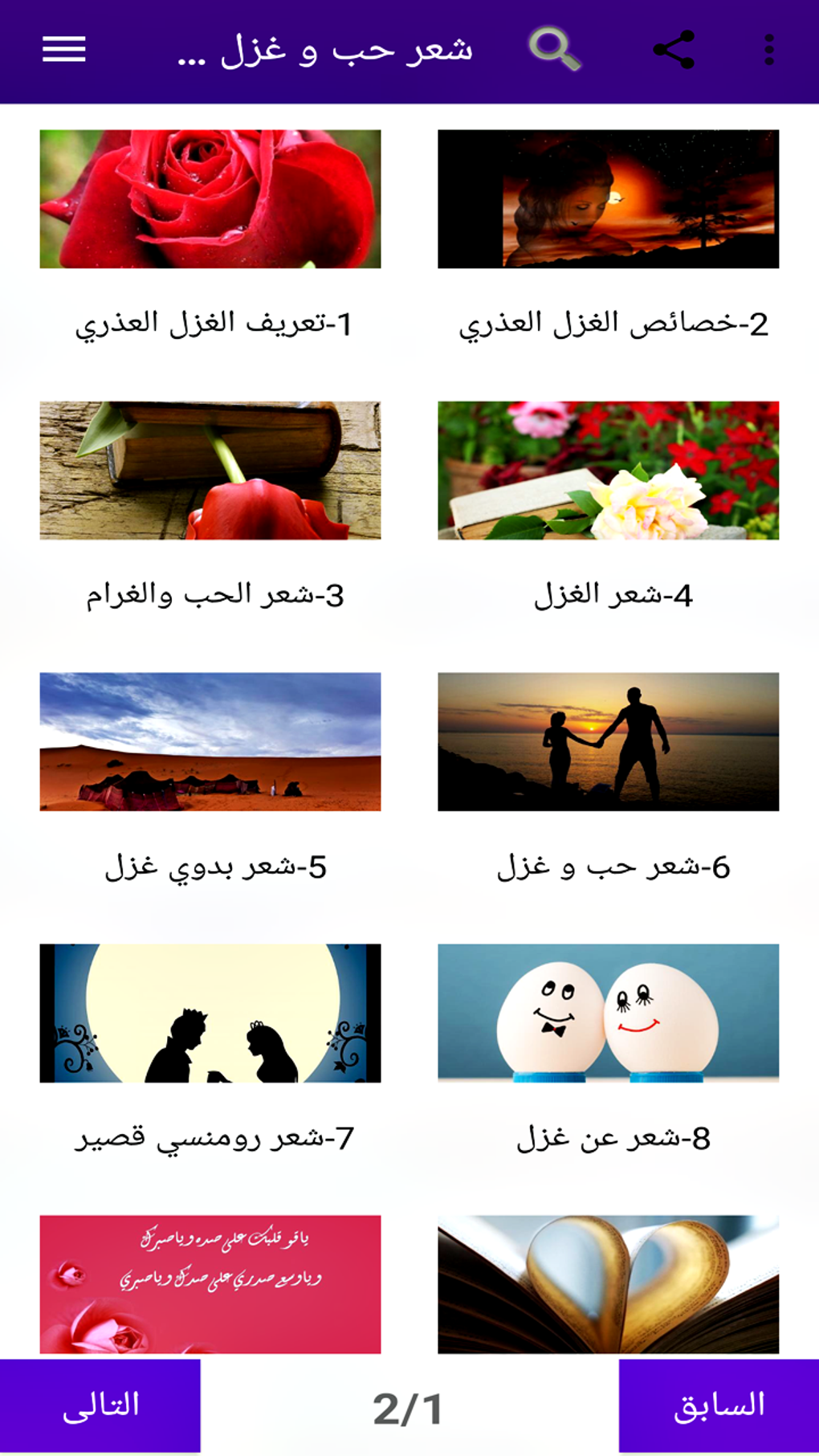Viewport: 819px width, 1456px height.
Task: Open the heart-shaped book pages tile
Action: click(608, 1285)
